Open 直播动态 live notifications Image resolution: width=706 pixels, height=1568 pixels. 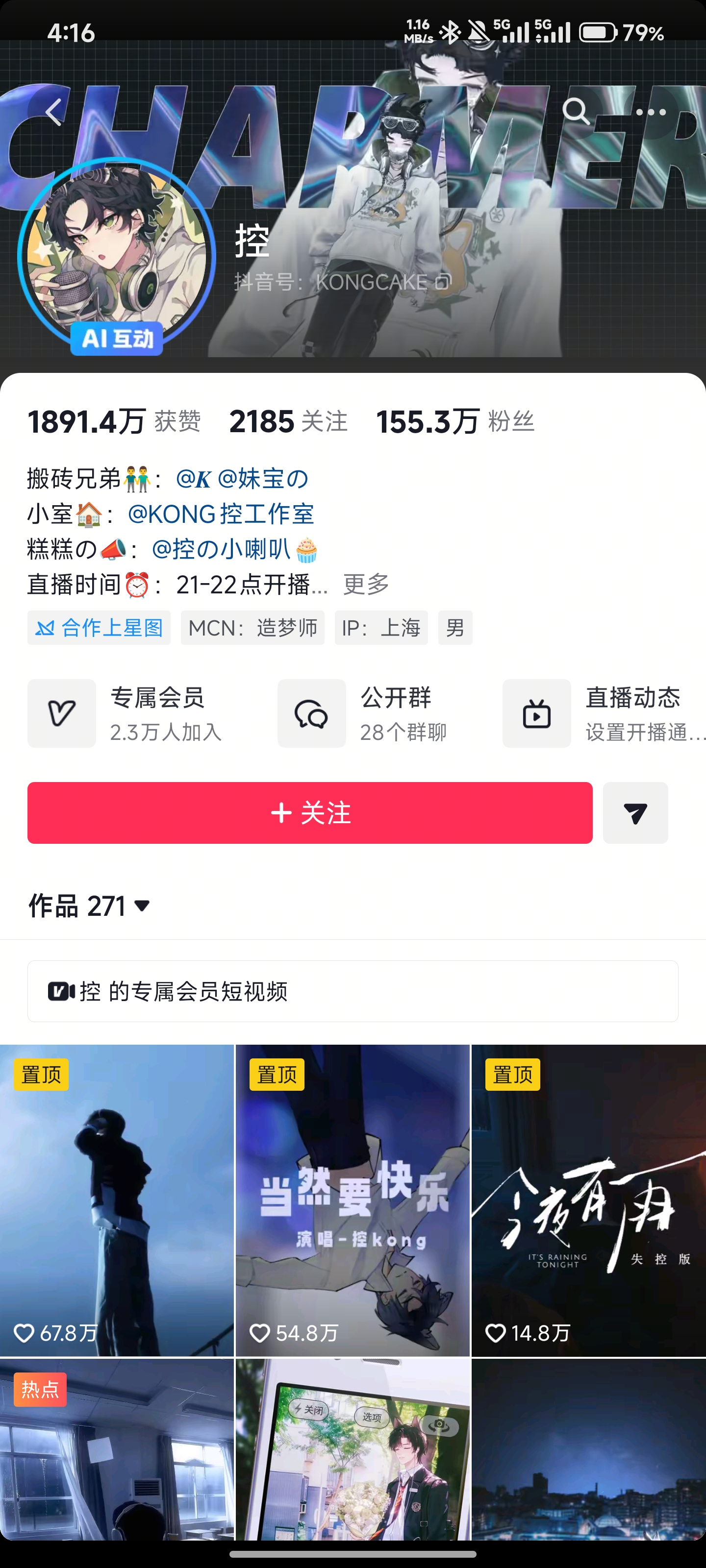tap(604, 713)
